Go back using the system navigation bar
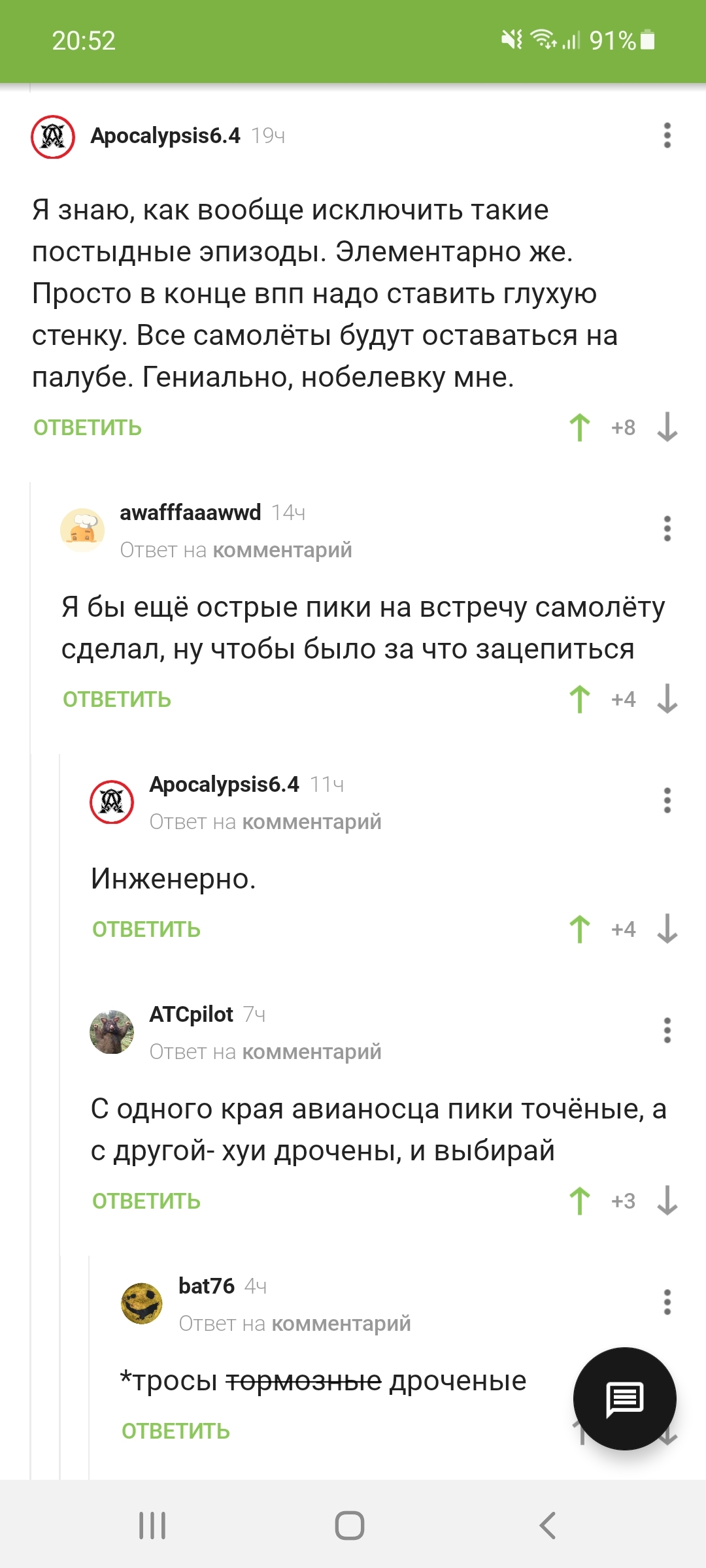Viewport: 706px width, 1568px height. pyautogui.click(x=548, y=1526)
